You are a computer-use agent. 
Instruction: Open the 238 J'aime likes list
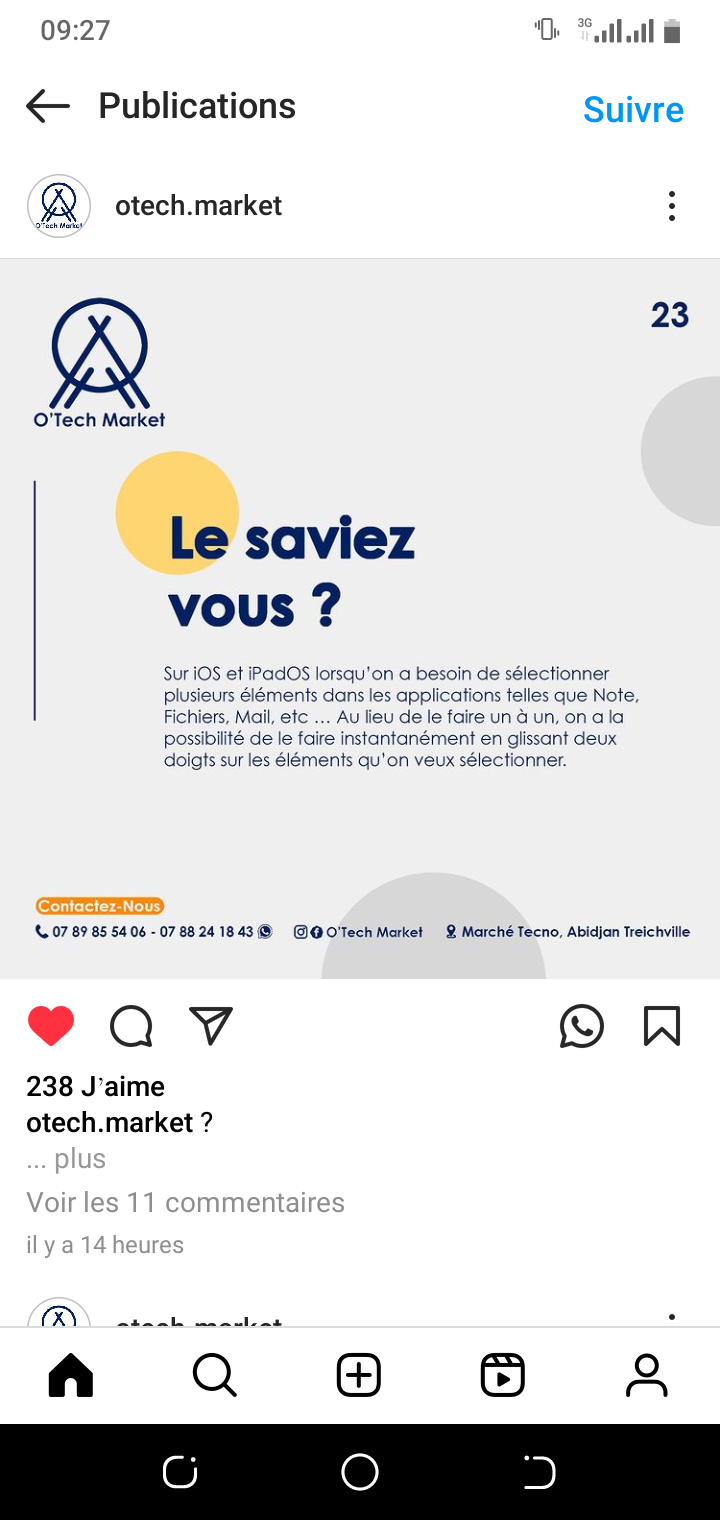point(96,1086)
